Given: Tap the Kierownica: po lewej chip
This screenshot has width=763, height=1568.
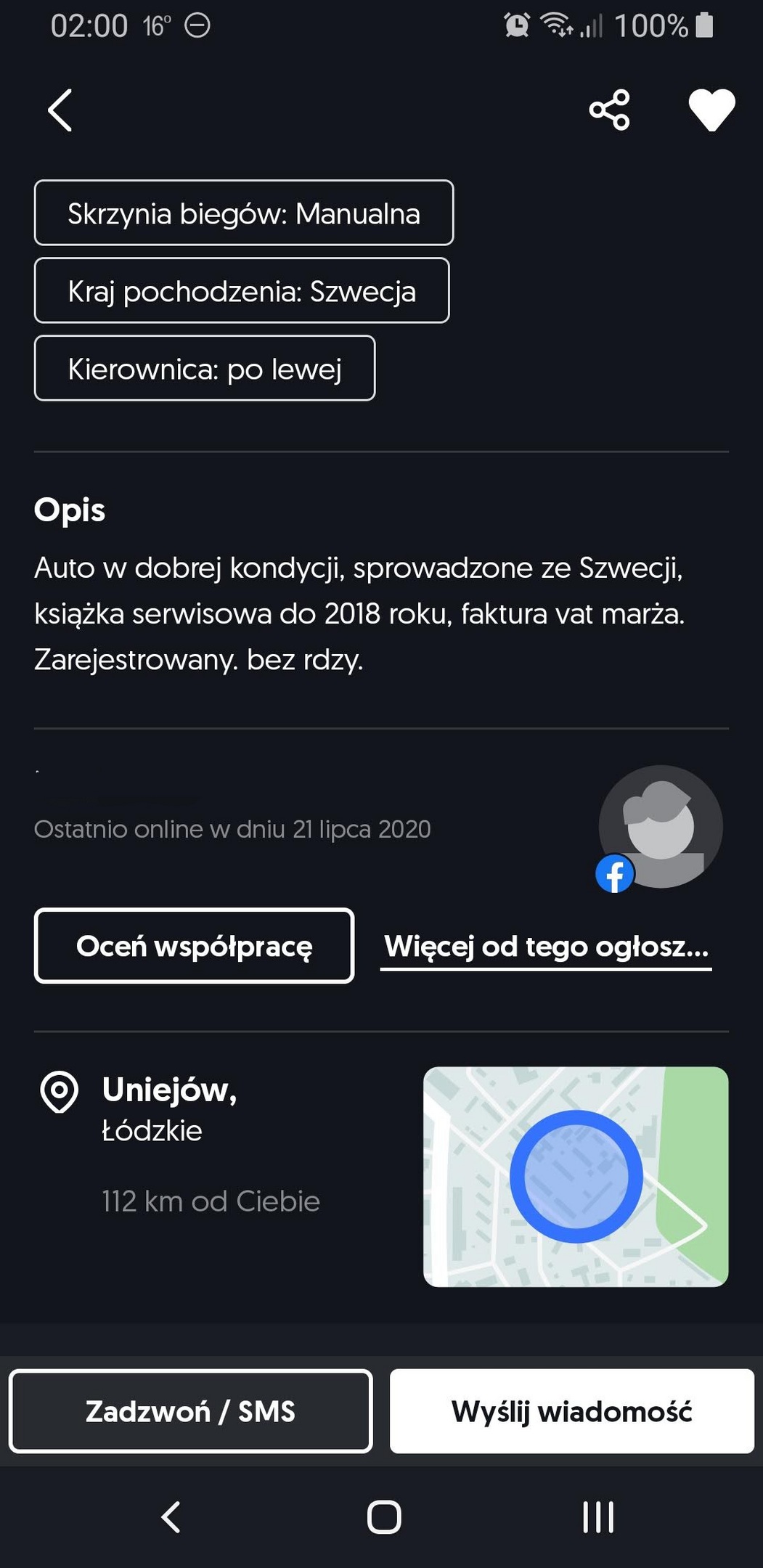Looking at the screenshot, I should pyautogui.click(x=205, y=368).
